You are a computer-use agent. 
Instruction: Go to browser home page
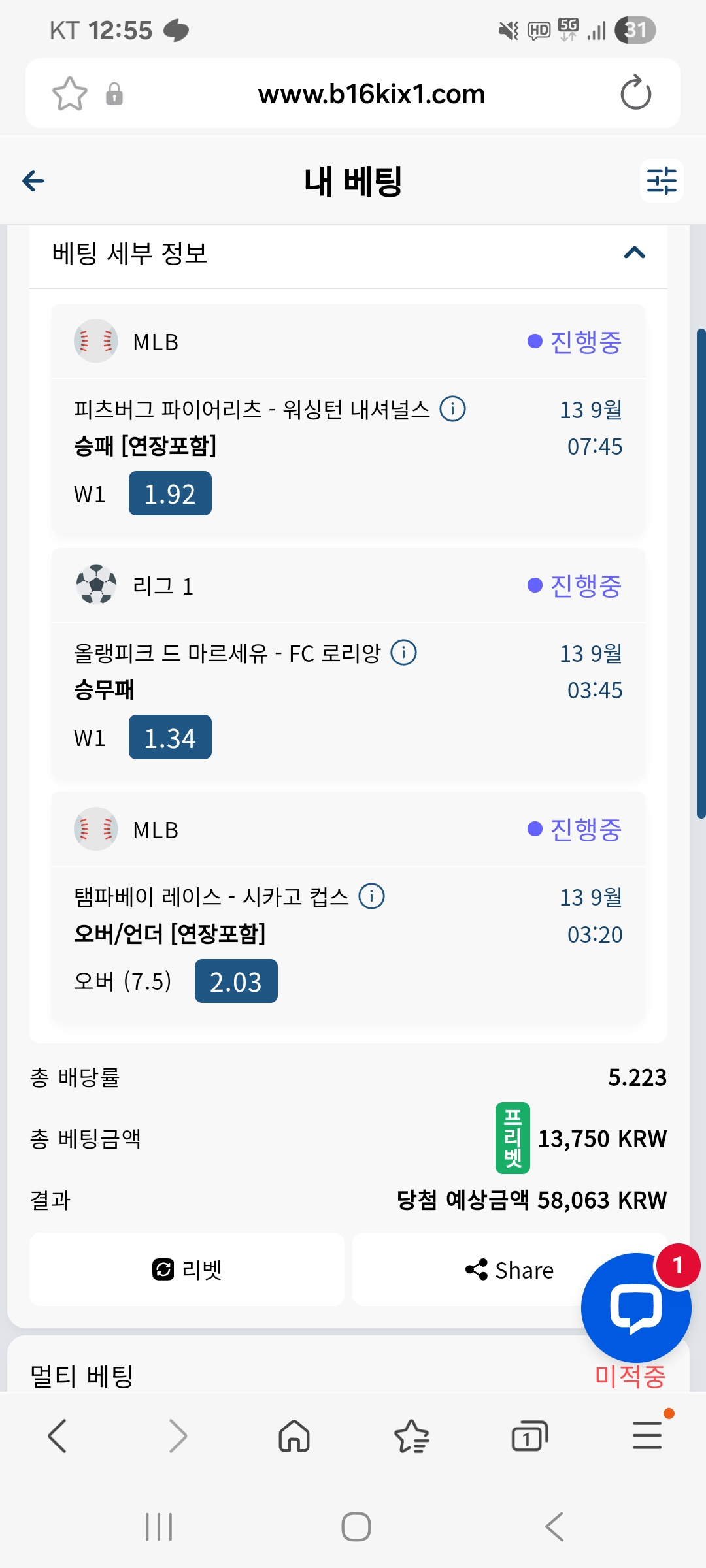pos(294,1436)
